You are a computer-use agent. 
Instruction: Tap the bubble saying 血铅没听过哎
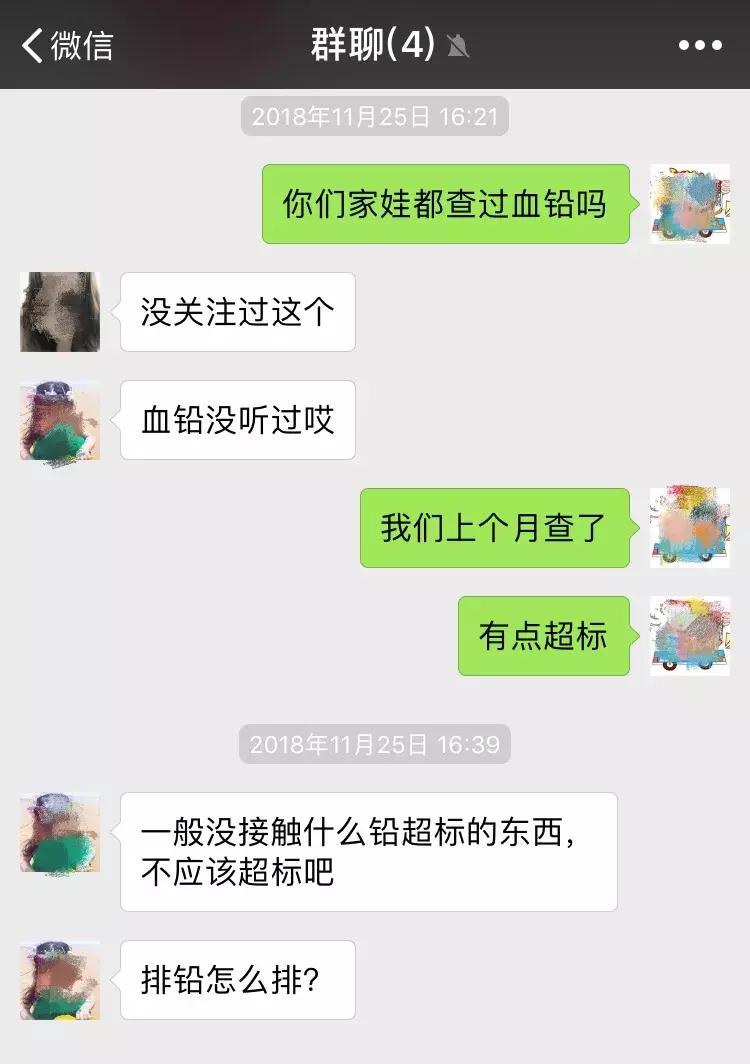pyautogui.click(x=236, y=420)
